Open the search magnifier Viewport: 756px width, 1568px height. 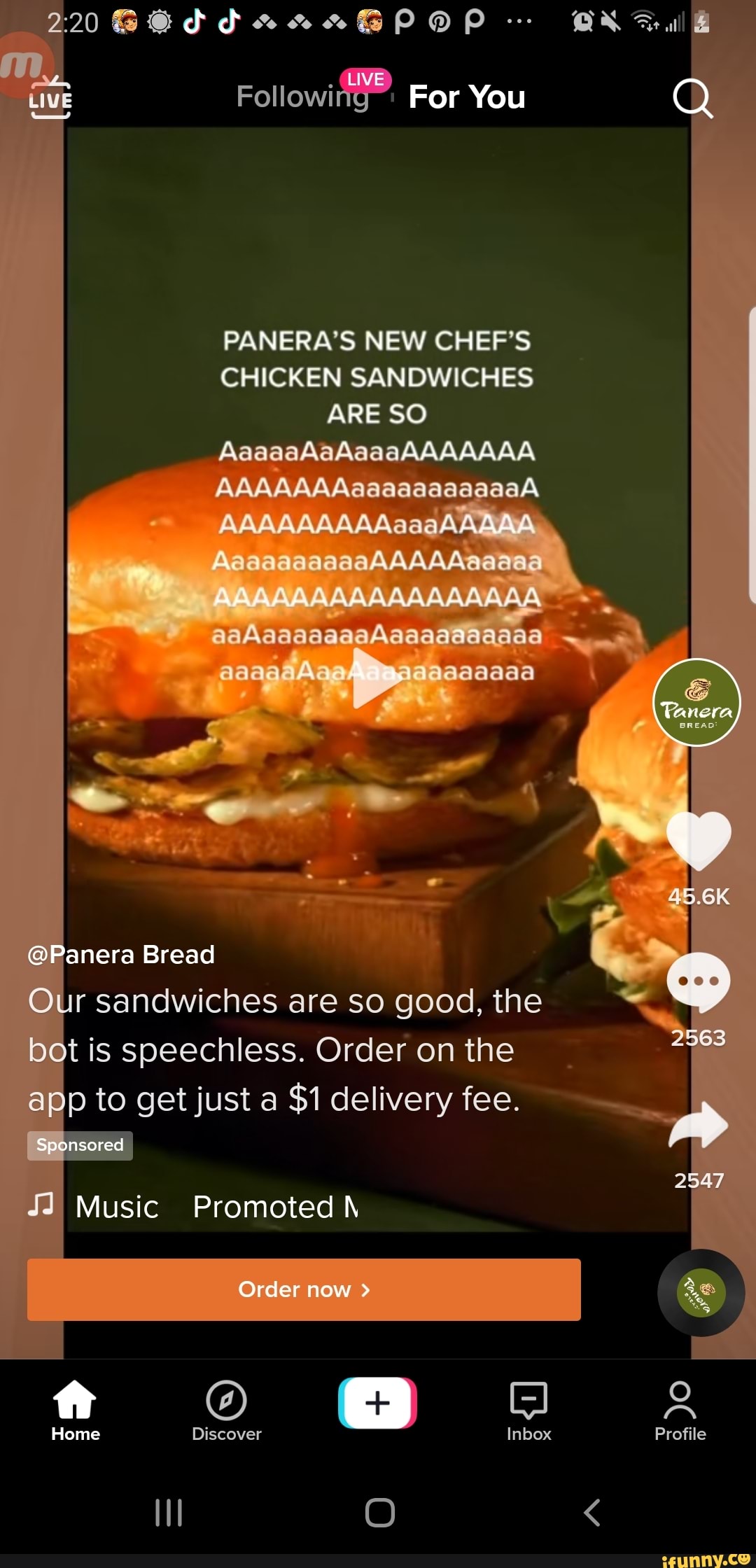click(692, 99)
